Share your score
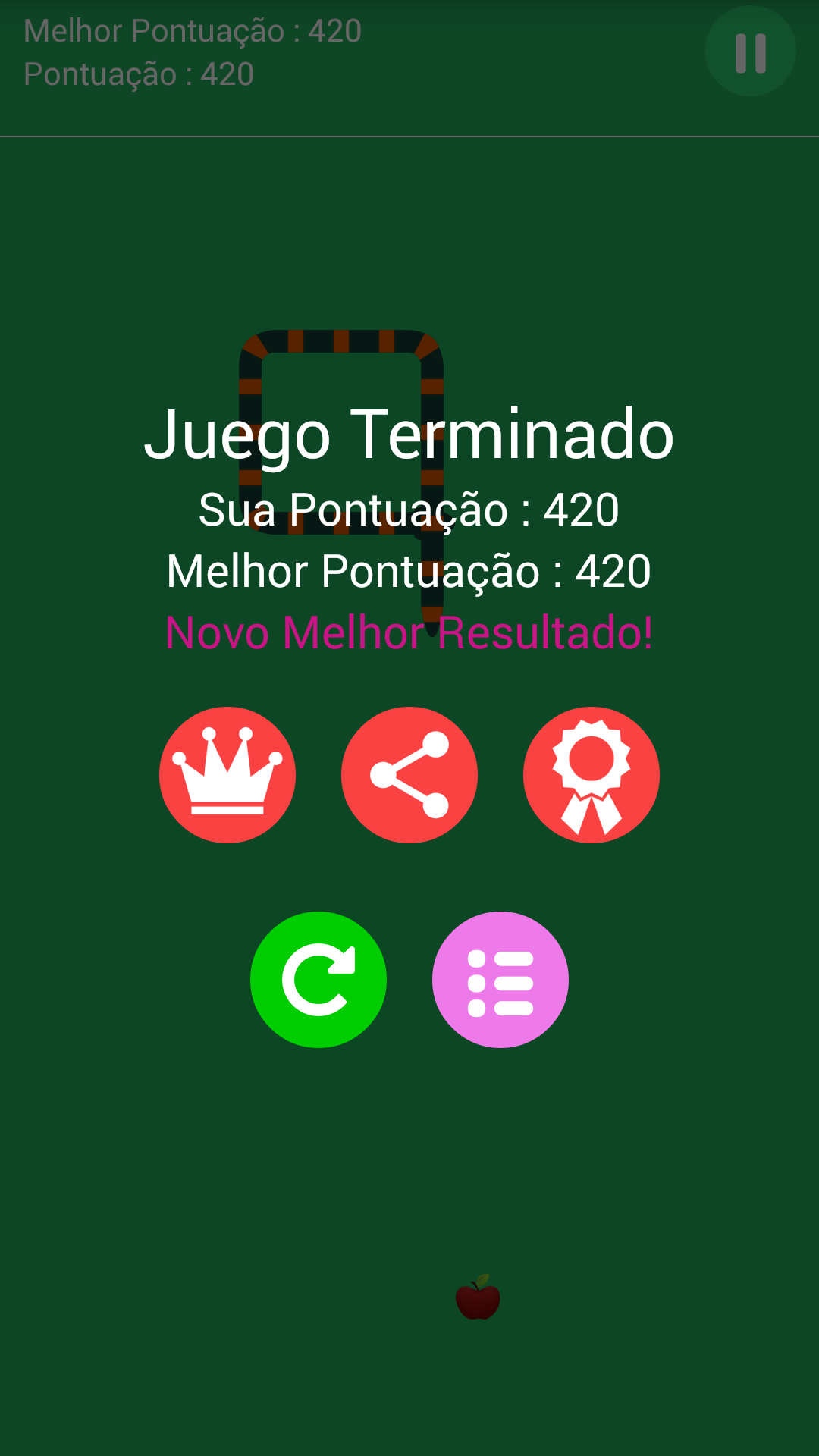 click(x=409, y=774)
